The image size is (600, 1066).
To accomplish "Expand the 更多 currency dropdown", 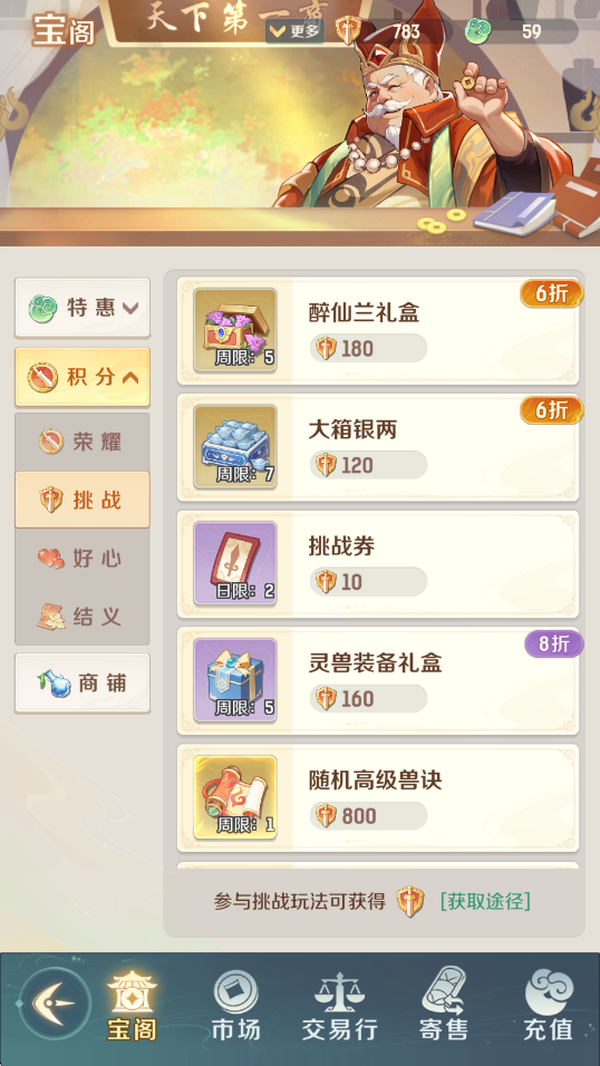I will click(295, 31).
